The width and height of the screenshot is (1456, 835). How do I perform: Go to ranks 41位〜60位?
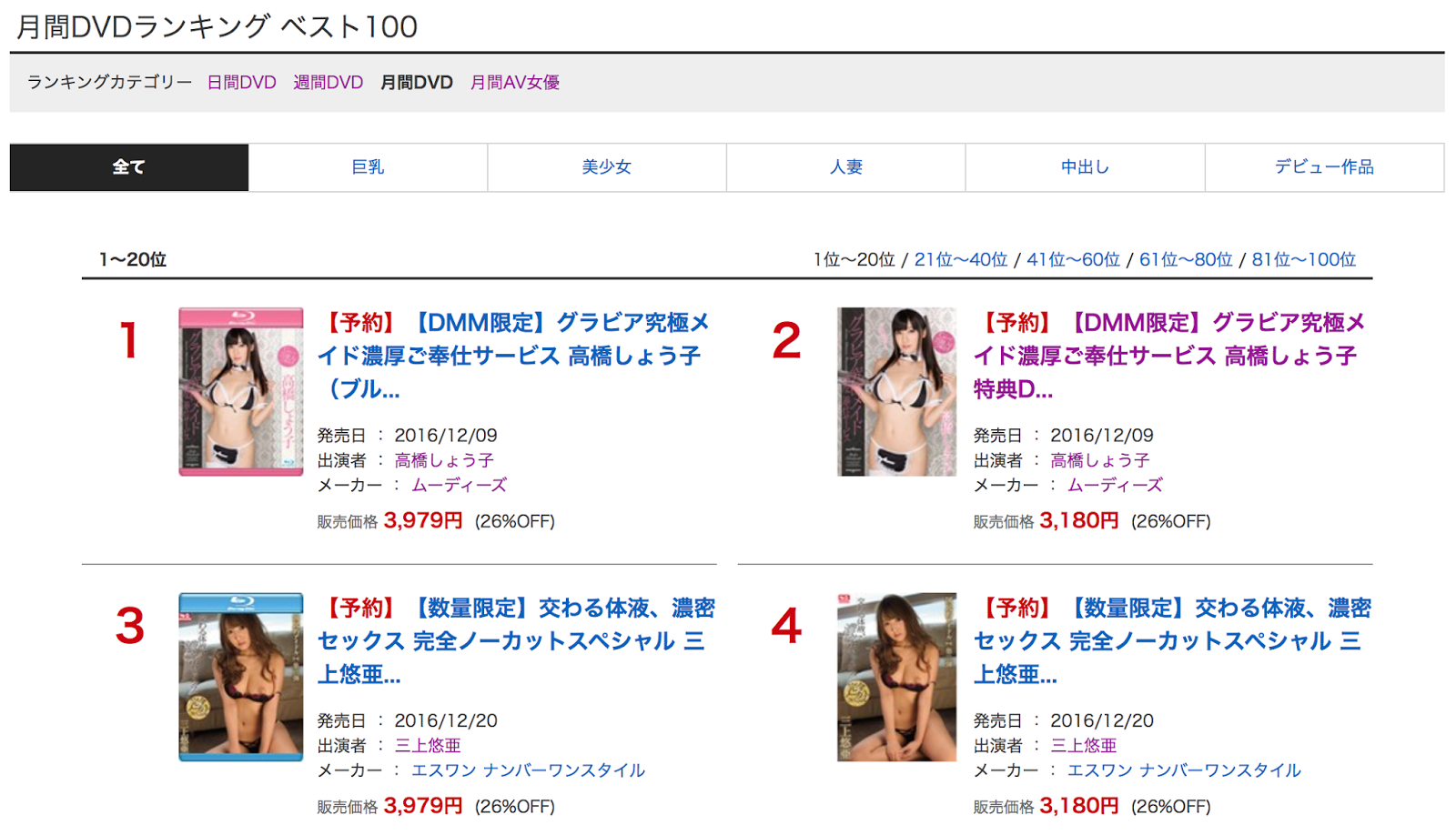(x=1073, y=260)
